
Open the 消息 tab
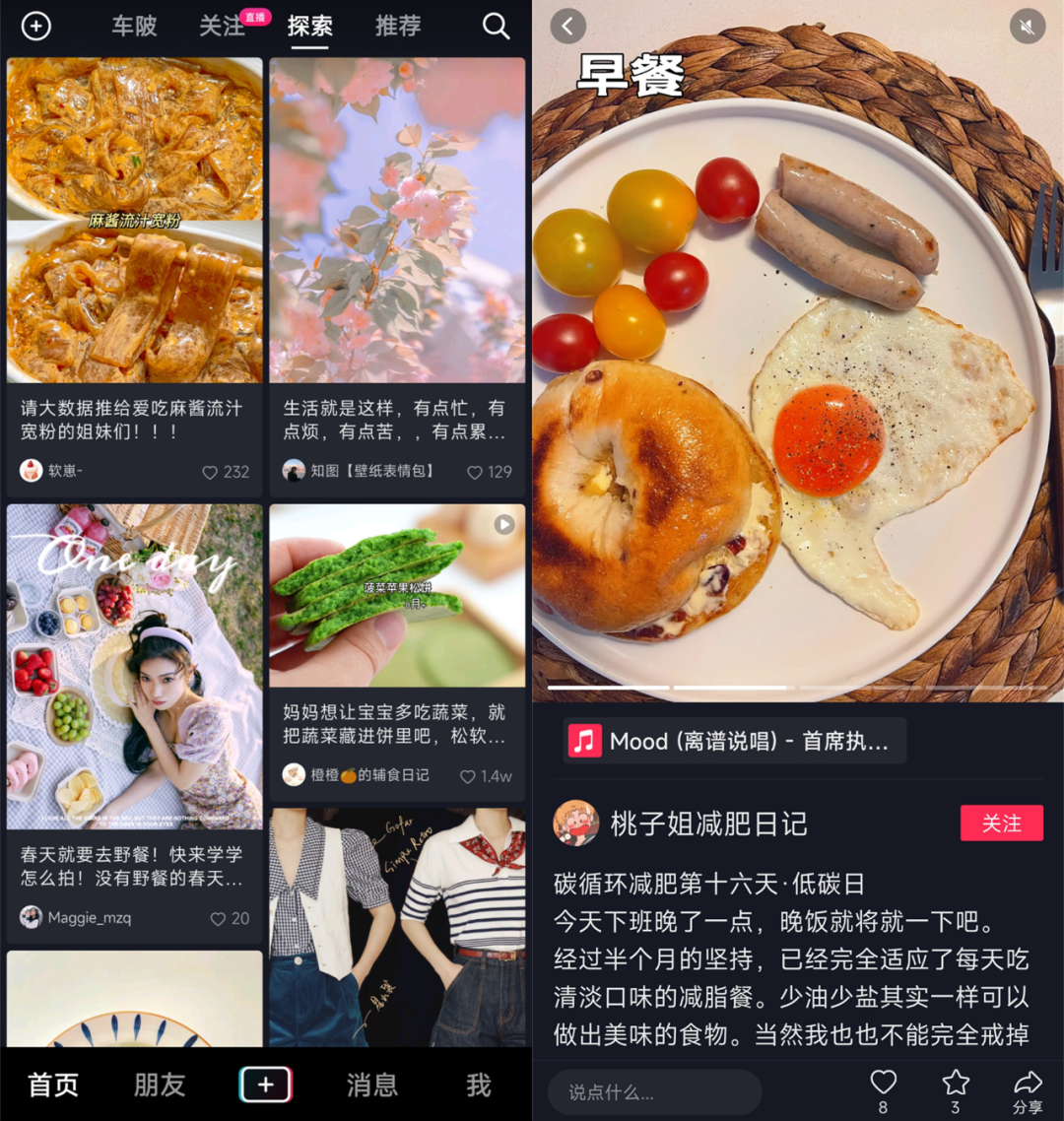coord(371,1085)
